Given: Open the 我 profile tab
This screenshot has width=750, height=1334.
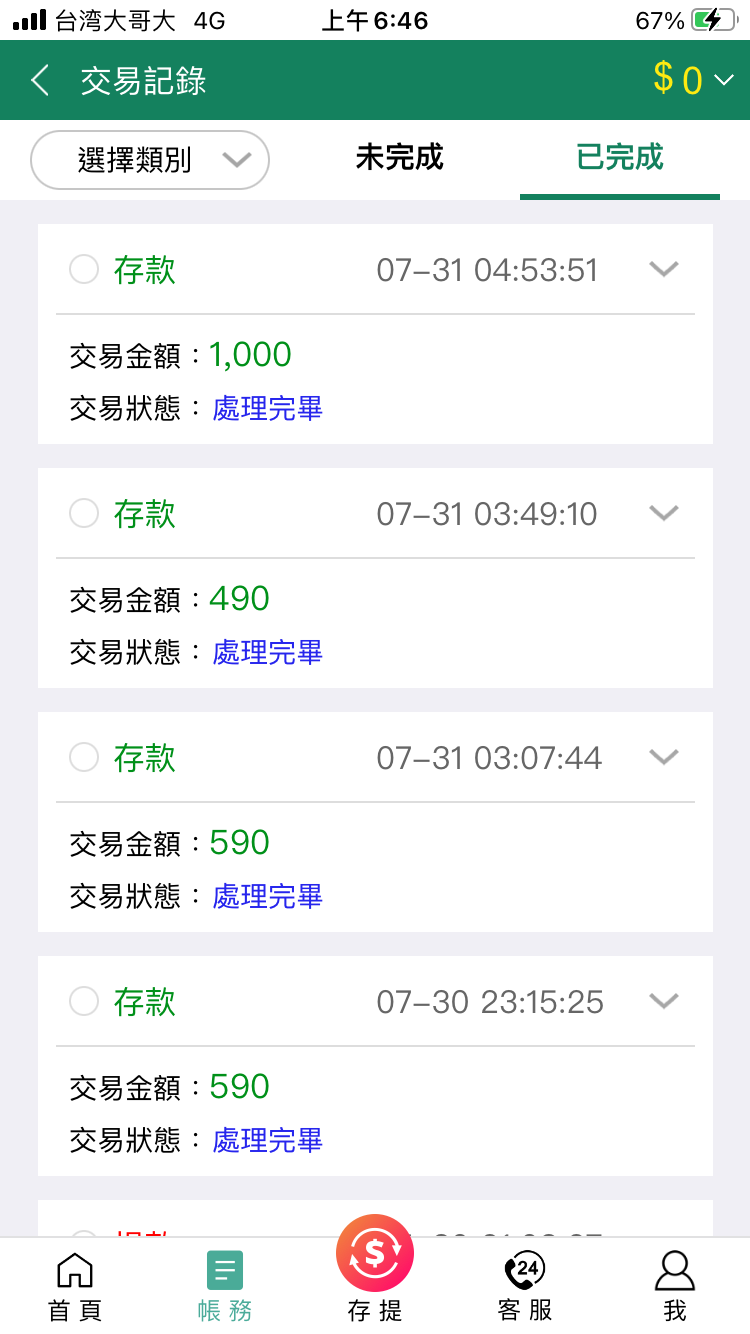Looking at the screenshot, I should click(x=675, y=1287).
